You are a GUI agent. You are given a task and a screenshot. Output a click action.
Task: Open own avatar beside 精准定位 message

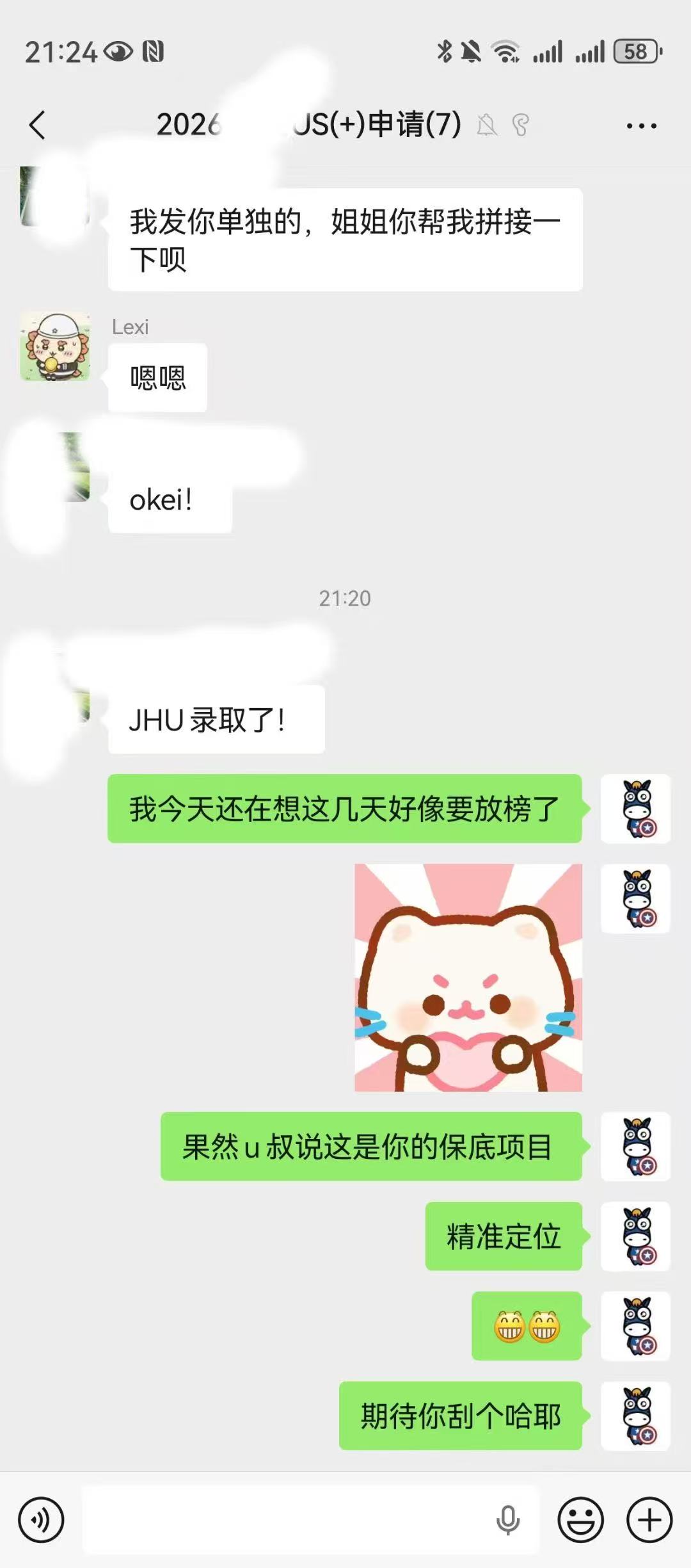635,1236
